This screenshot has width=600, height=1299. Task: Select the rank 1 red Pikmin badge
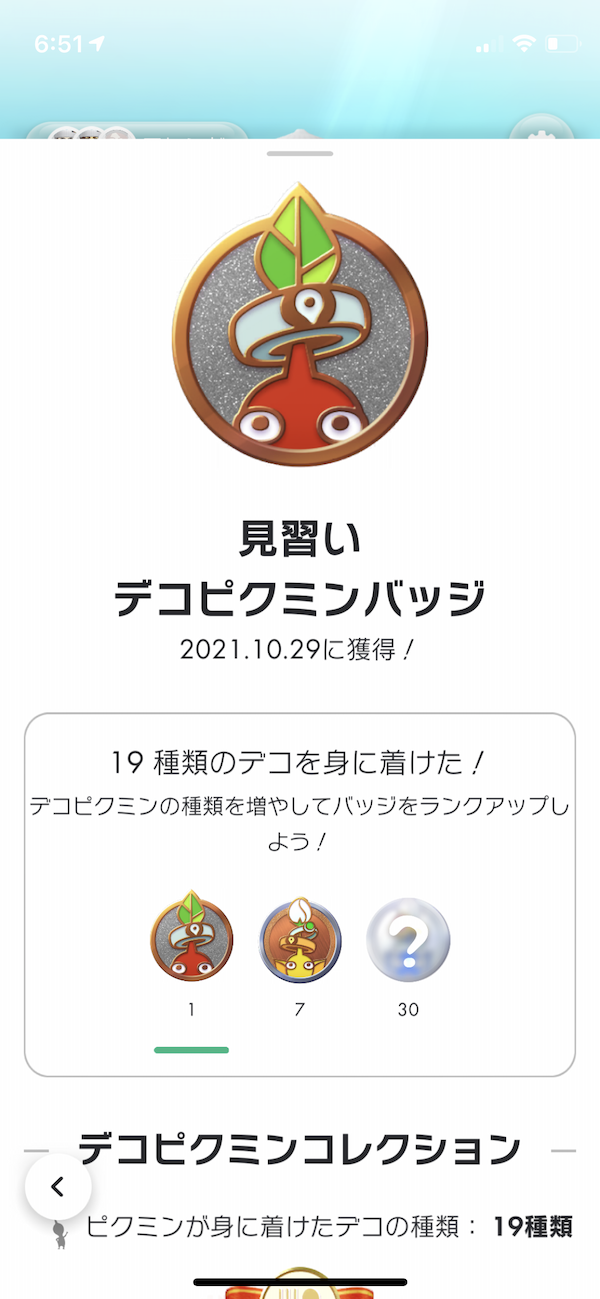point(191,940)
